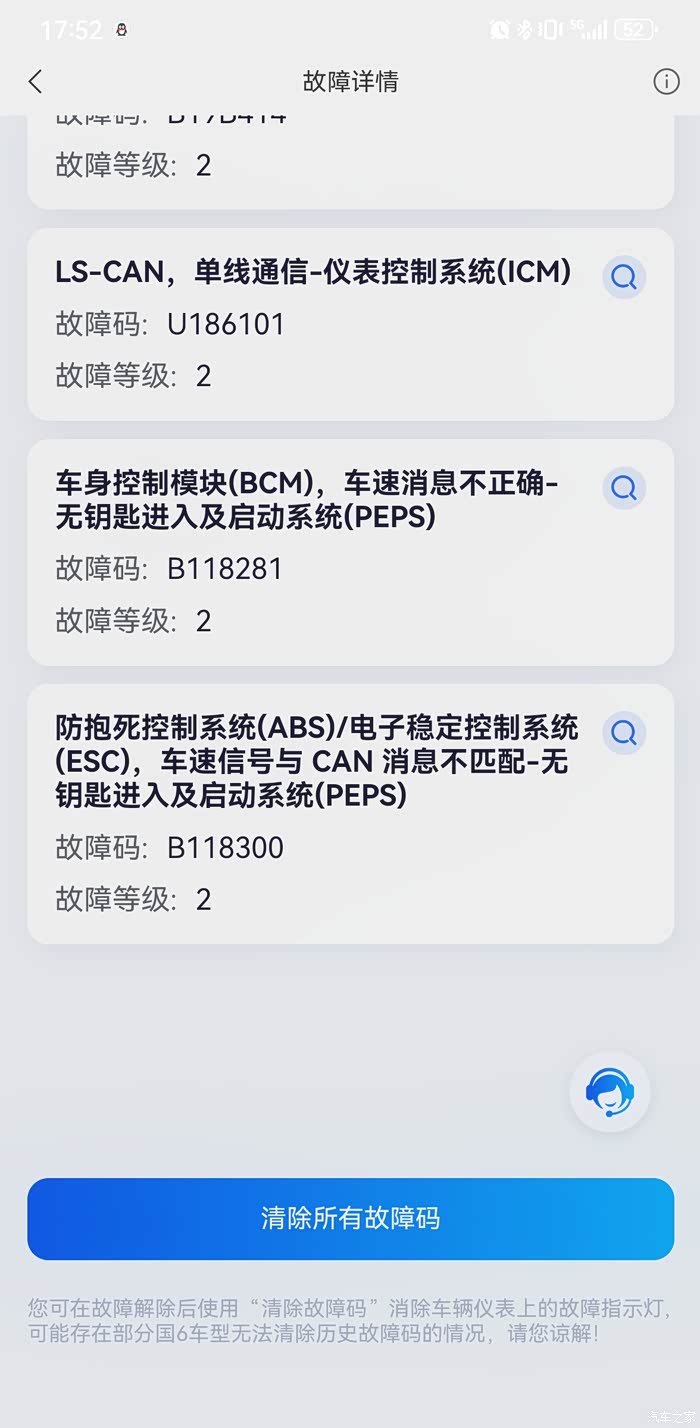Contact customer service via headset button
The width and height of the screenshot is (700, 1428).
610,1092
